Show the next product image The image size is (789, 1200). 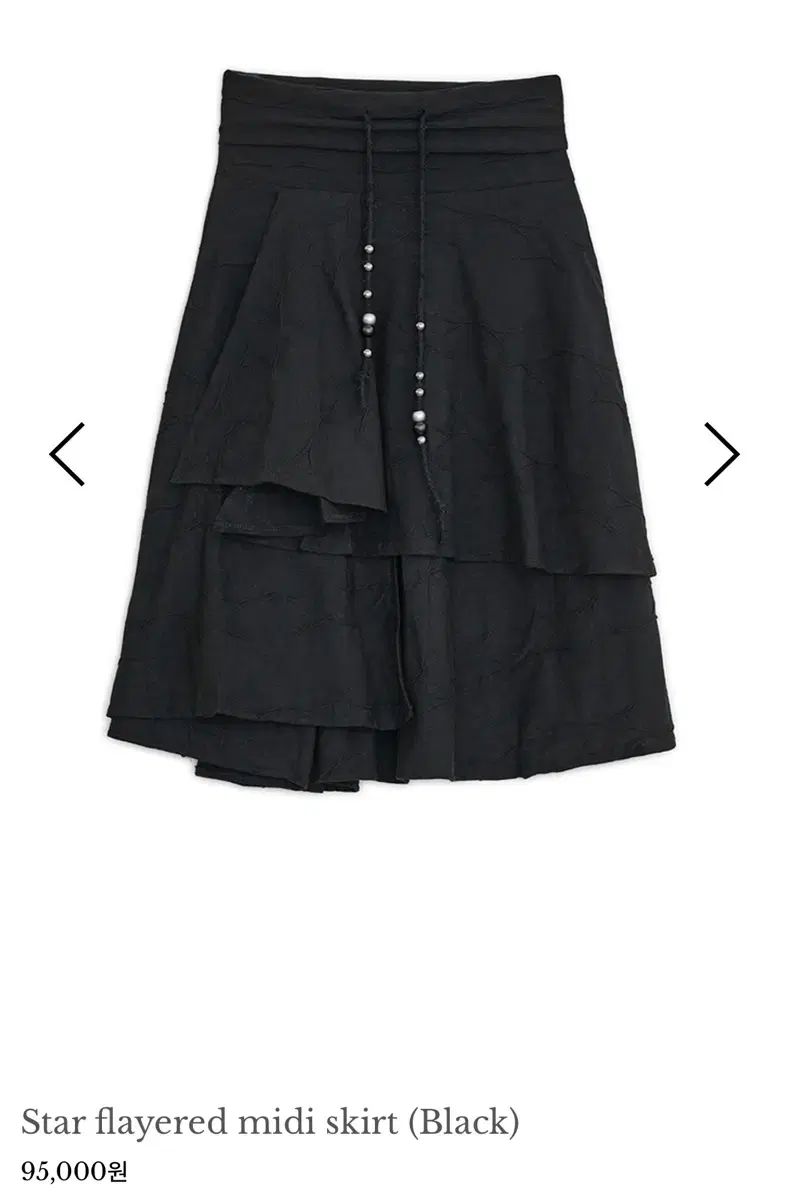(x=721, y=455)
